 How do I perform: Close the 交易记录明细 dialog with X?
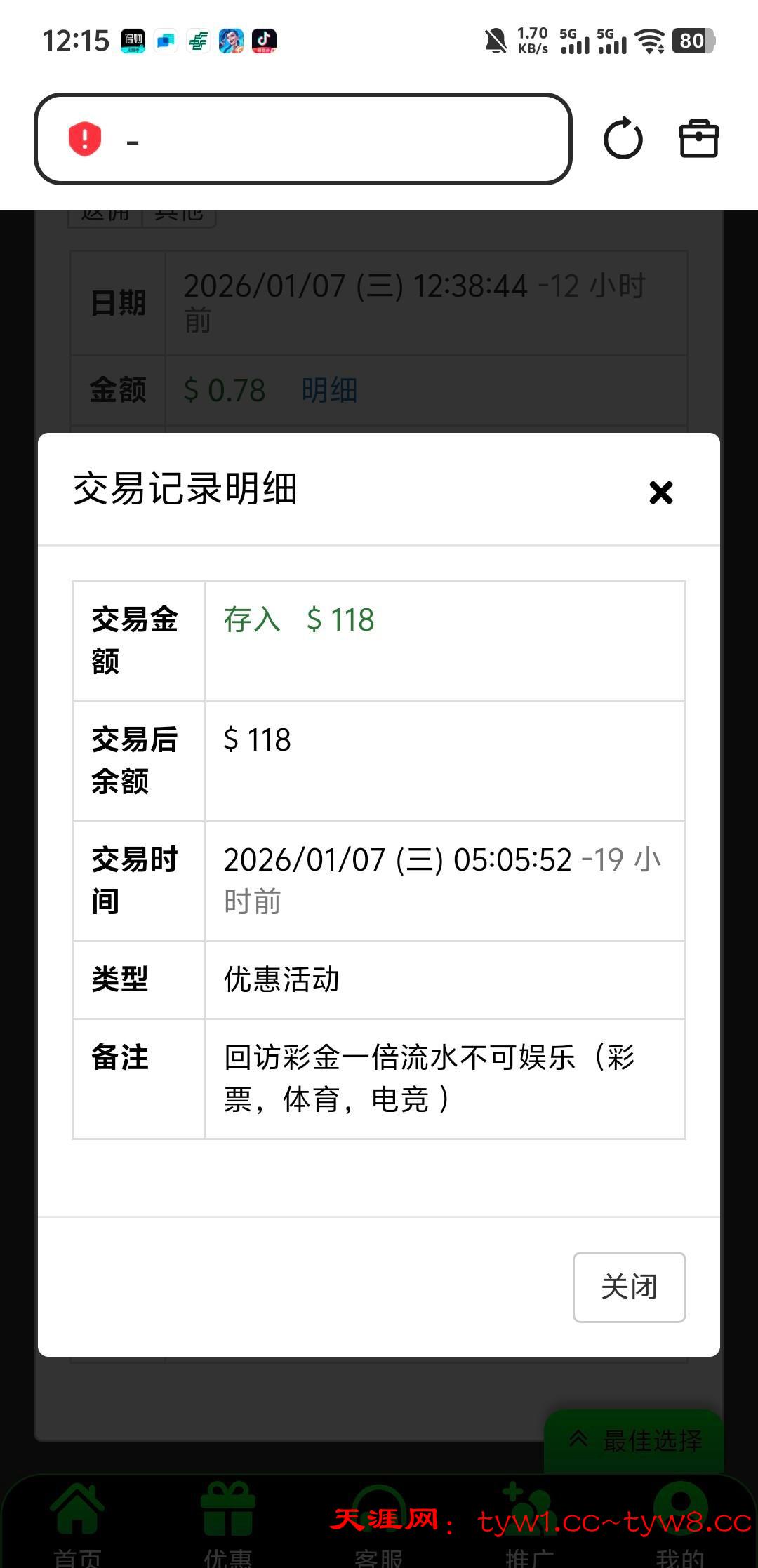(660, 492)
